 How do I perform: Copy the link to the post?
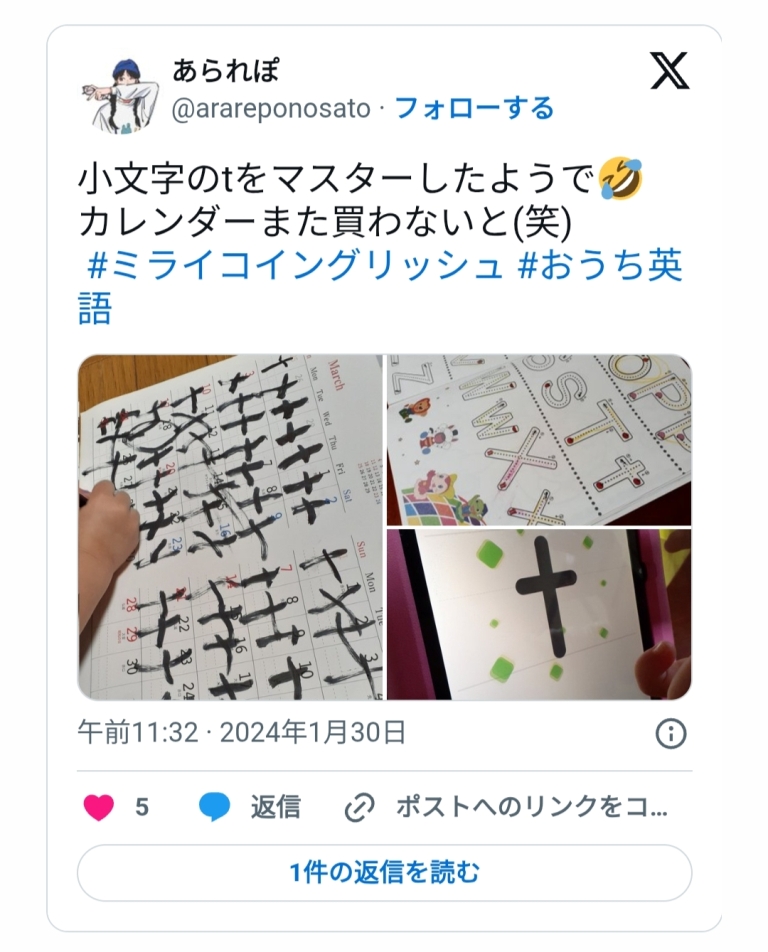point(505,807)
